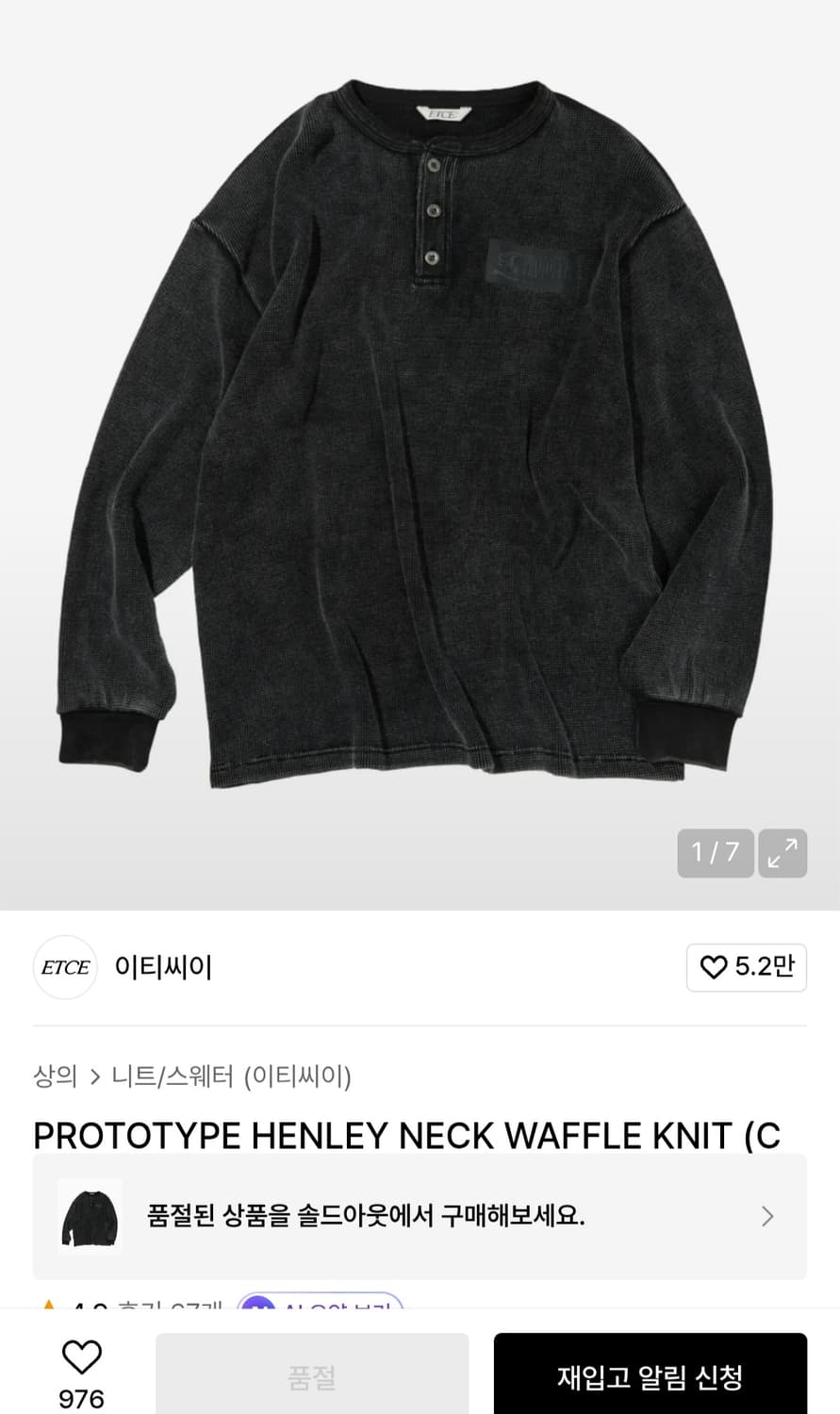Viewport: 840px width, 1414px height.
Task: Click the brand name 이티씨이
Action: point(162,967)
